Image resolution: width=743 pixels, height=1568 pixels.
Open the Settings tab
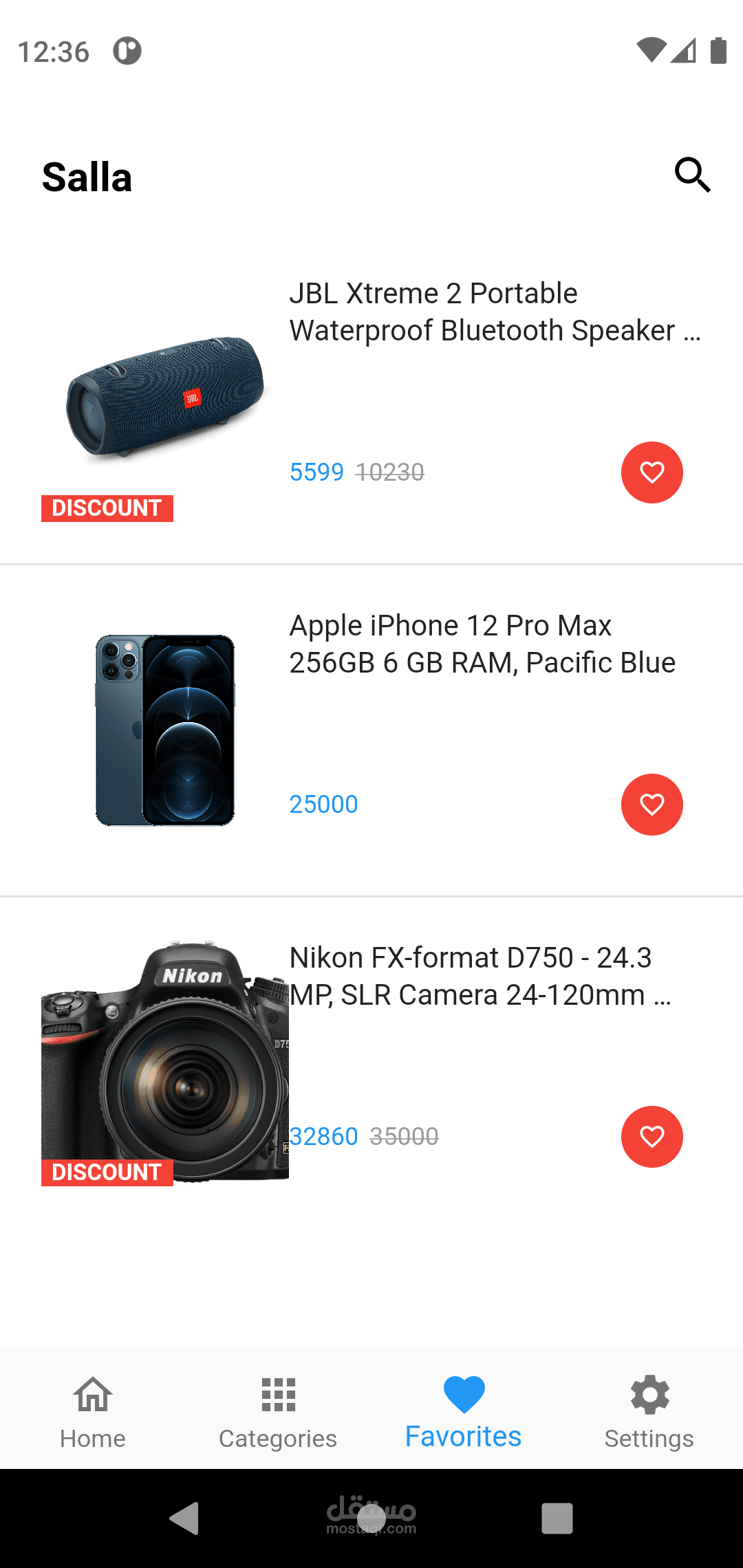pos(649,1413)
